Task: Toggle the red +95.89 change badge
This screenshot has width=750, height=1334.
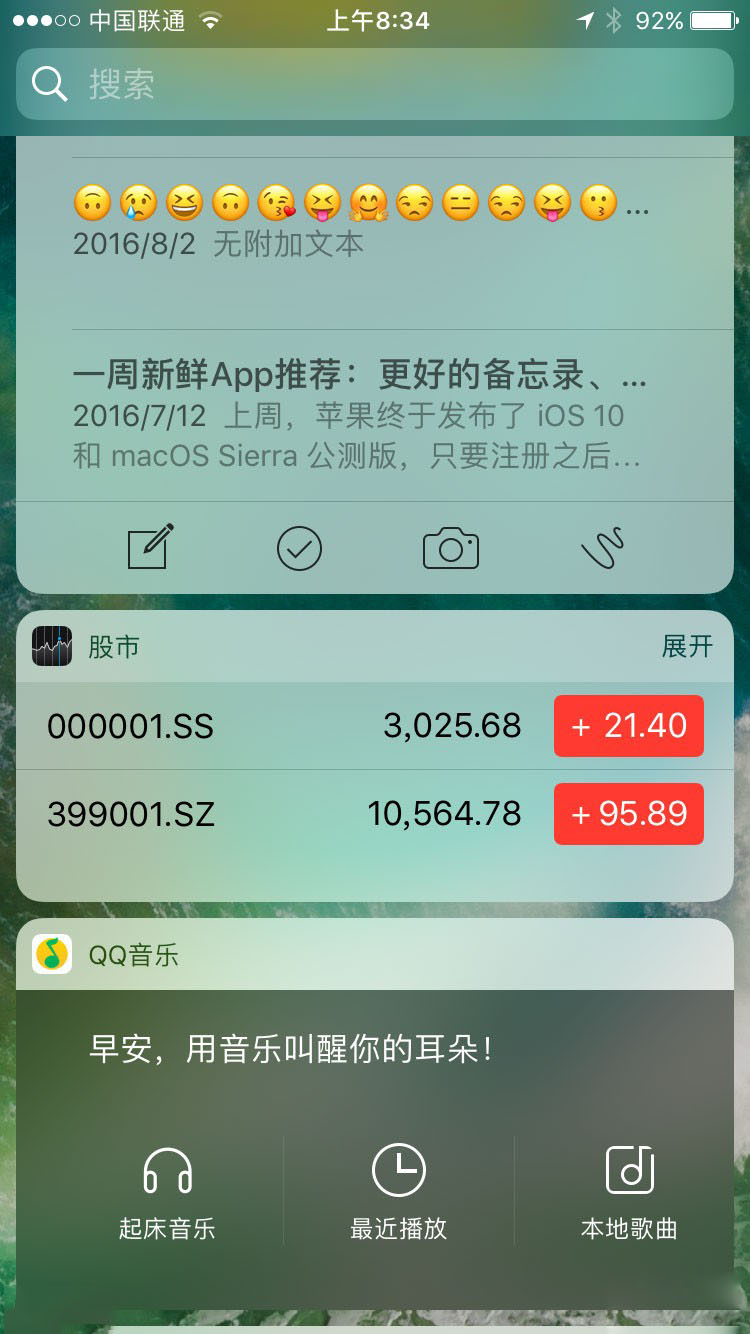Action: click(x=629, y=814)
